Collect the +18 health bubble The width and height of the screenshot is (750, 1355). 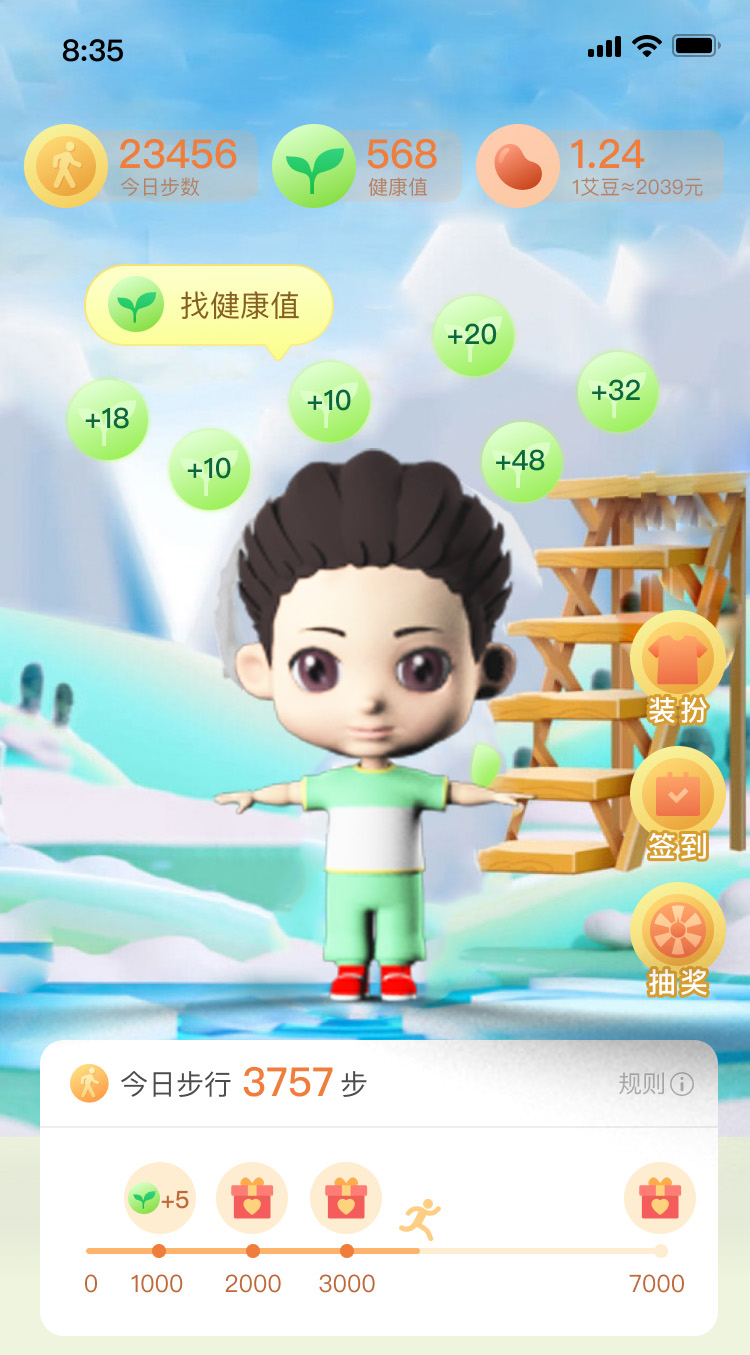pos(107,419)
